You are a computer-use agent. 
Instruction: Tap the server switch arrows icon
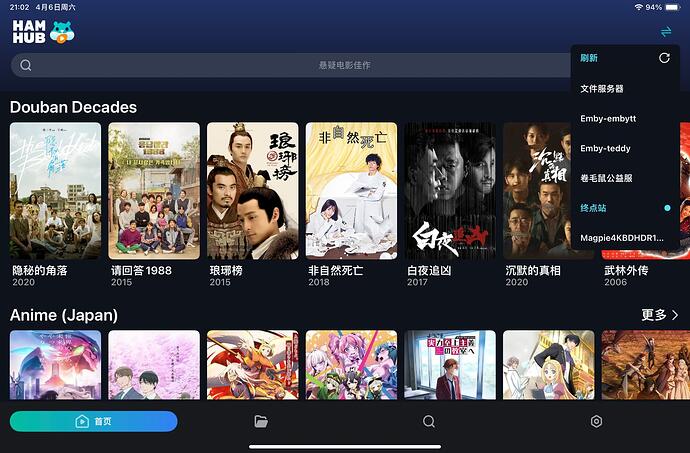pyautogui.click(x=666, y=32)
